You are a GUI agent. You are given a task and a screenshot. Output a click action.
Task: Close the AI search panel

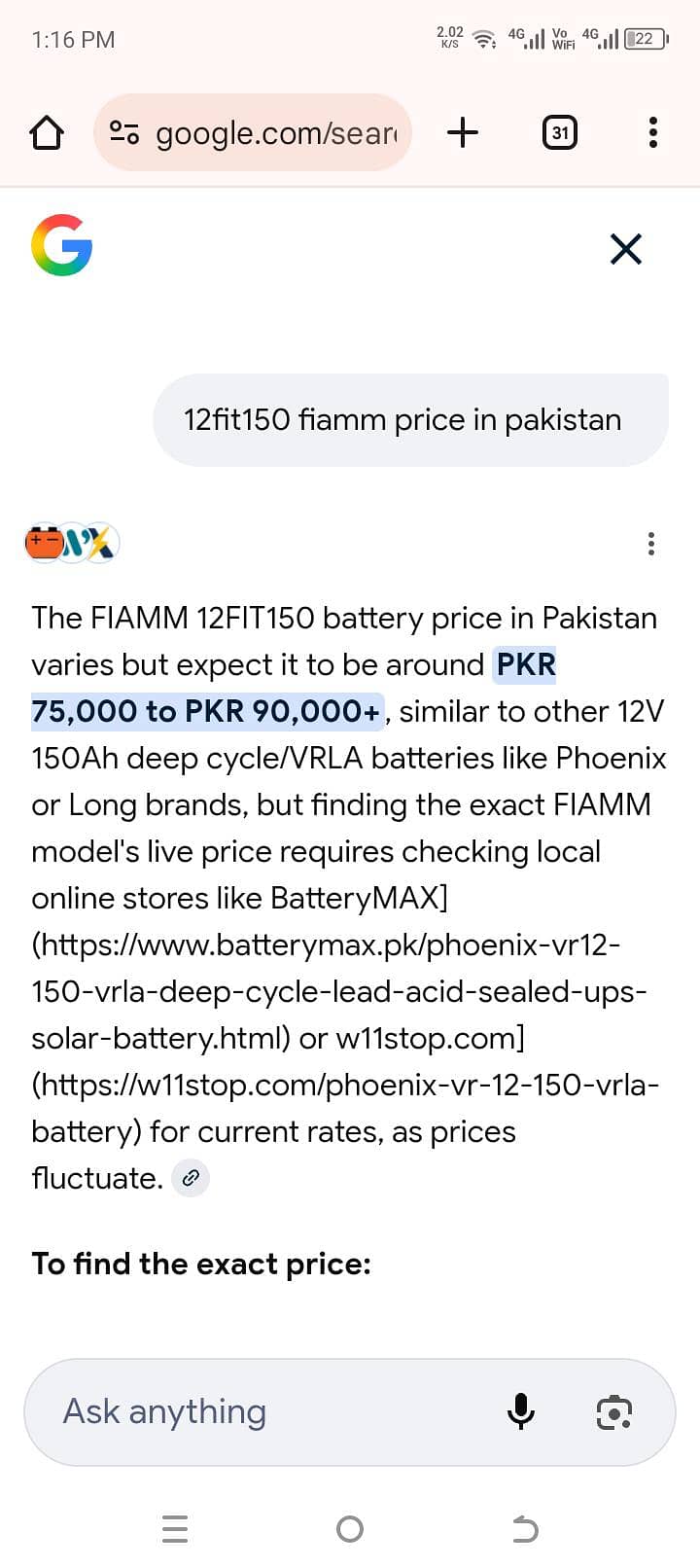[x=626, y=249]
